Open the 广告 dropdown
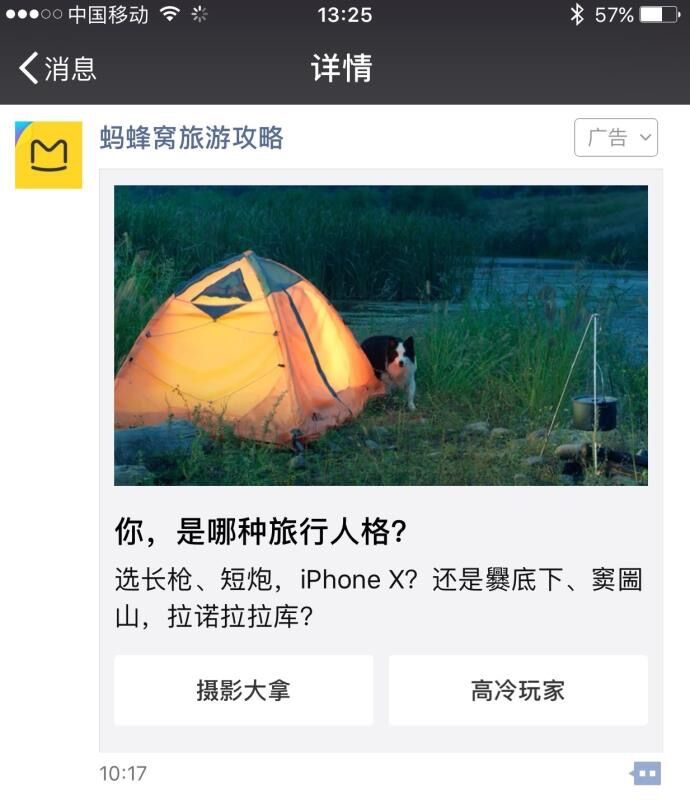This screenshot has height=800, width=690. pyautogui.click(x=616, y=138)
